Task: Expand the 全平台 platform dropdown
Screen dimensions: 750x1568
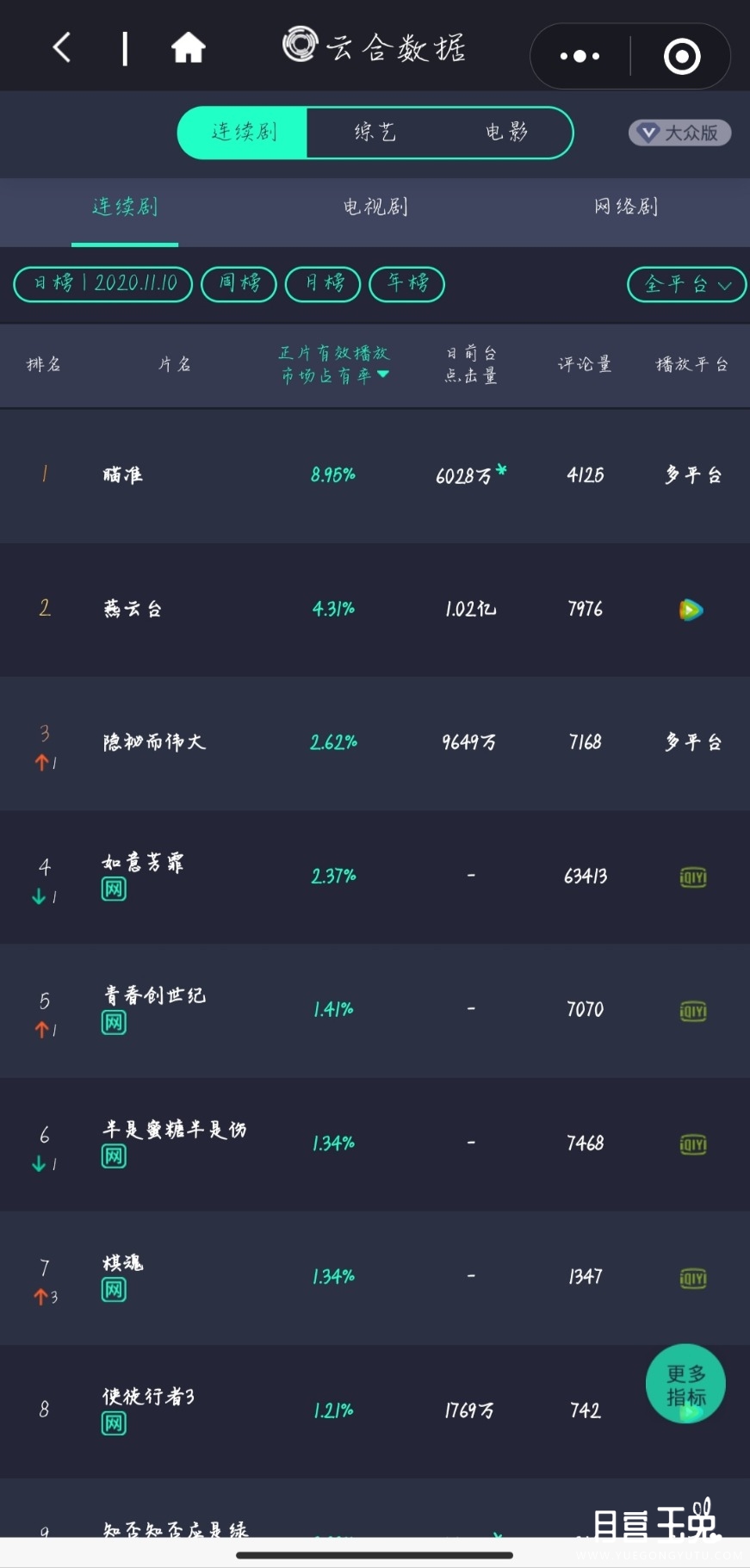Action: pyautogui.click(x=686, y=284)
